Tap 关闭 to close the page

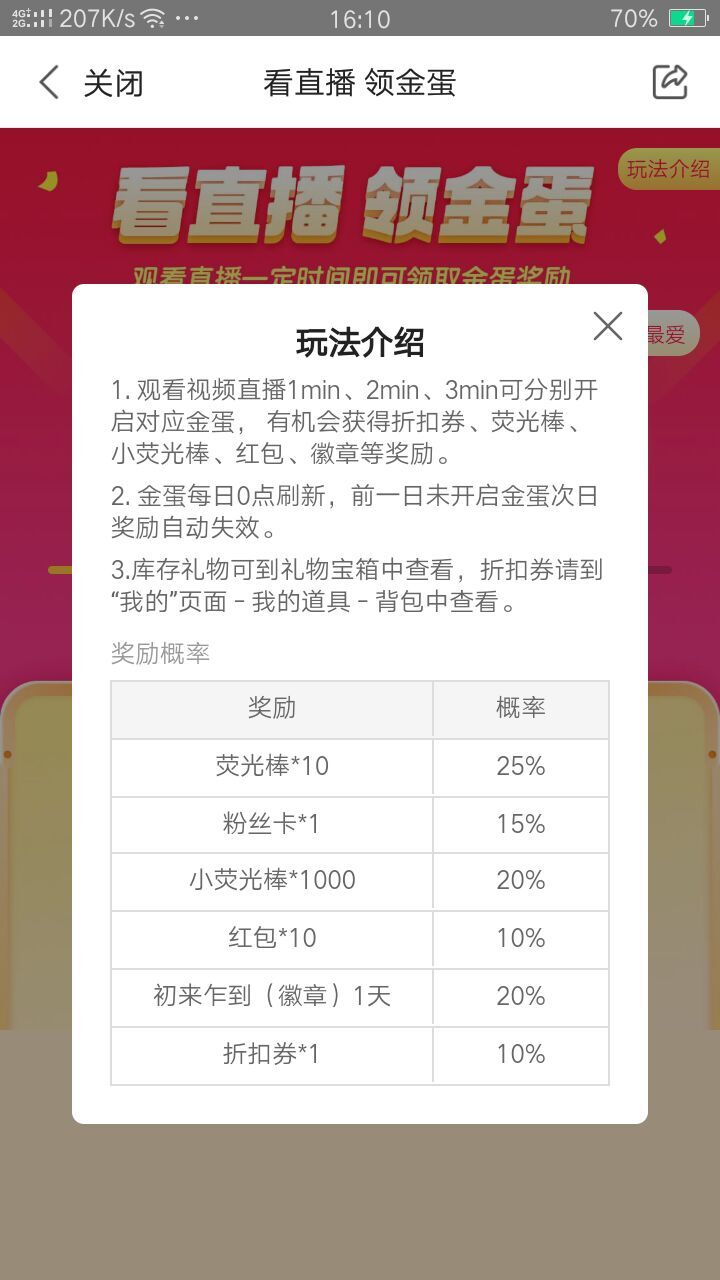click(113, 83)
